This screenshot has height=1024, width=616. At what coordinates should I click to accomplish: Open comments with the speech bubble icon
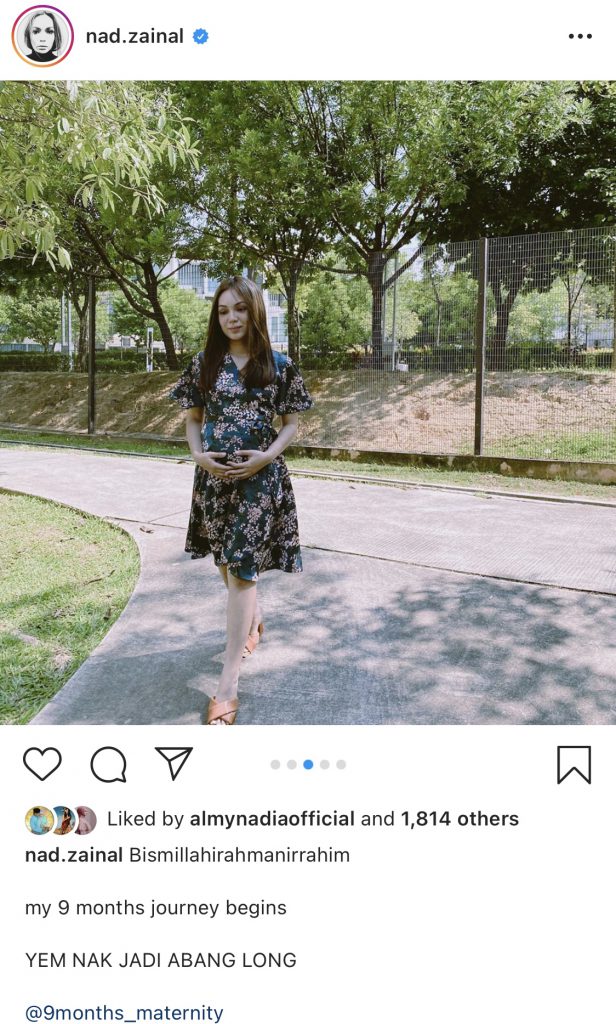pyautogui.click(x=108, y=765)
